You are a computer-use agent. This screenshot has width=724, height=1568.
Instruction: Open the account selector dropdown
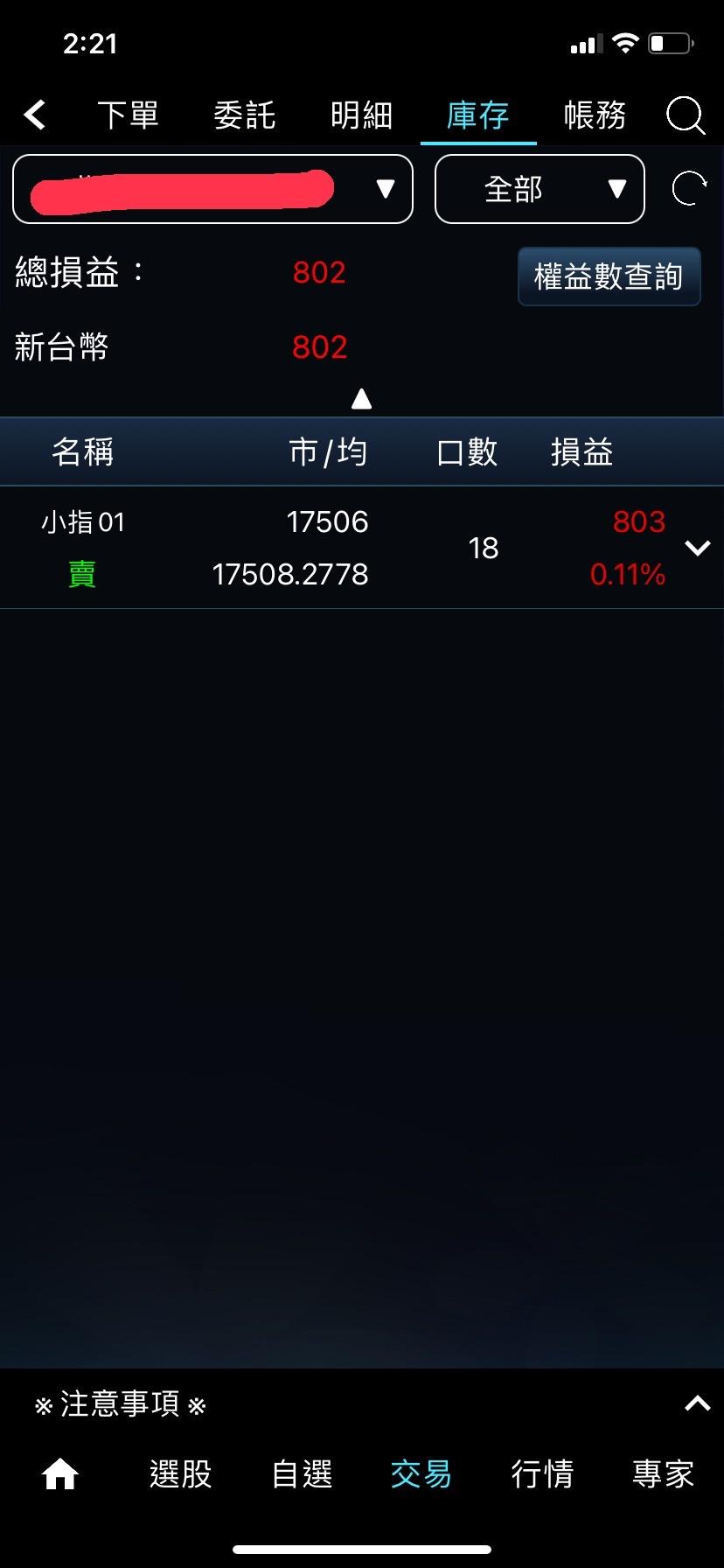(212, 189)
